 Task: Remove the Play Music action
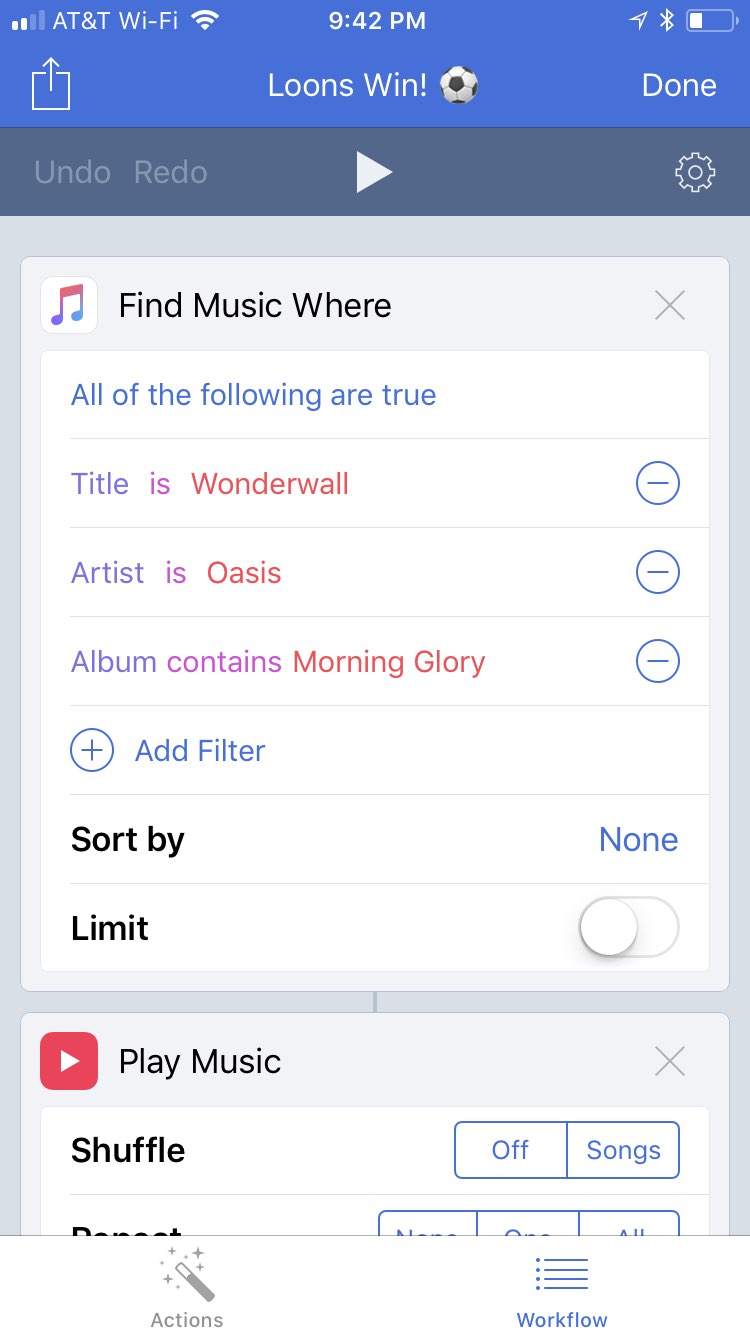(x=669, y=1061)
